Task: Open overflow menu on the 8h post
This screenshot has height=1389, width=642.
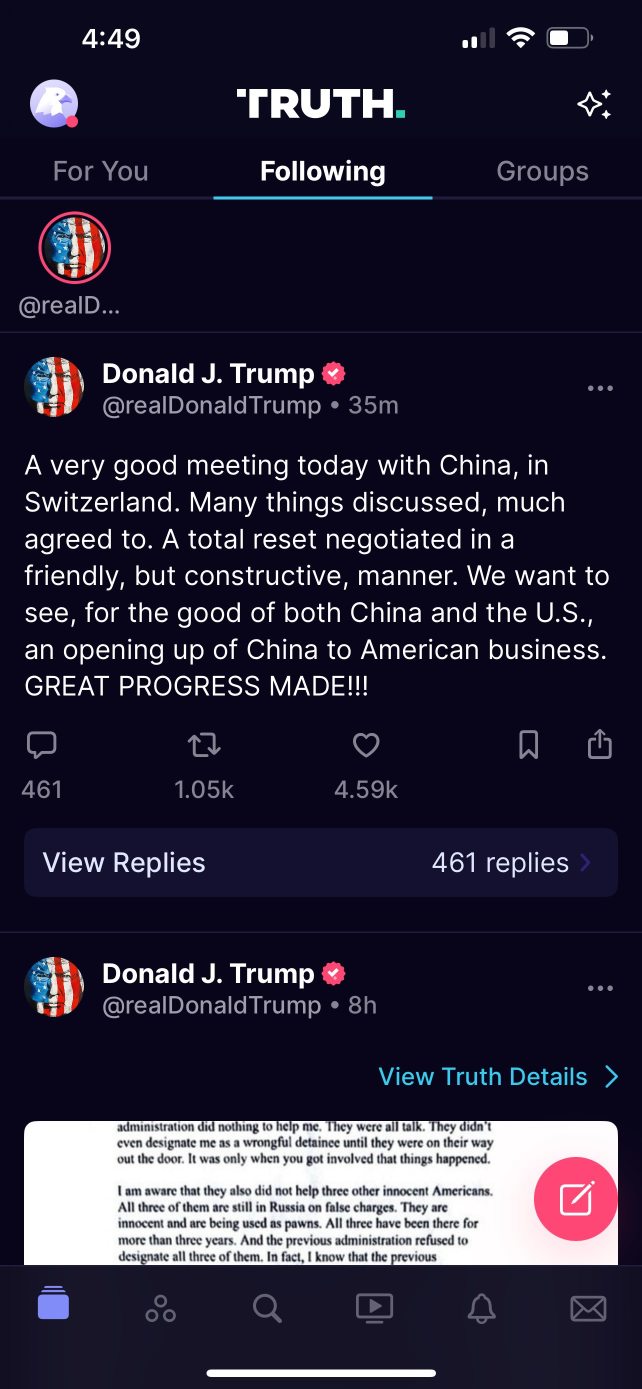Action: coord(600,988)
